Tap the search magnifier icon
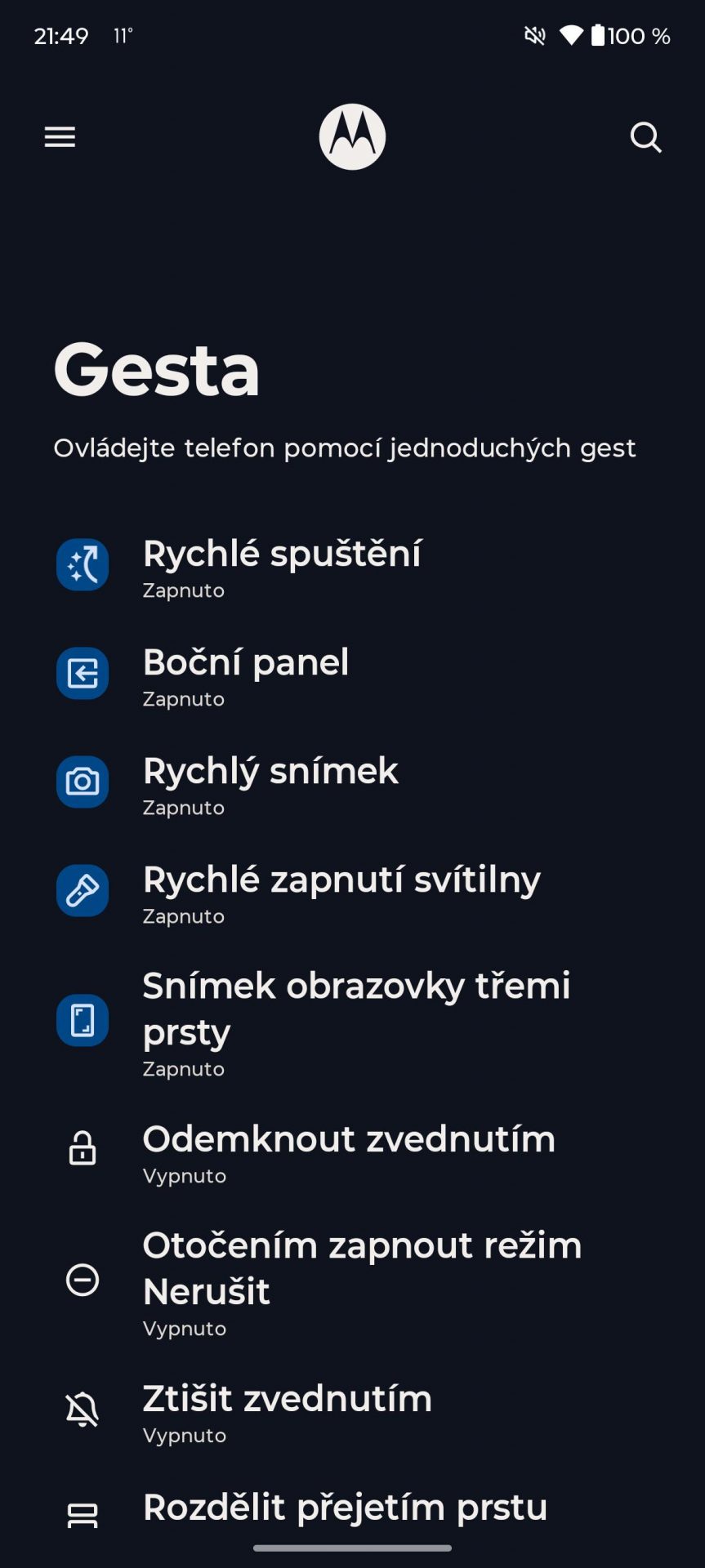Image resolution: width=705 pixels, height=1568 pixels. 645,137
